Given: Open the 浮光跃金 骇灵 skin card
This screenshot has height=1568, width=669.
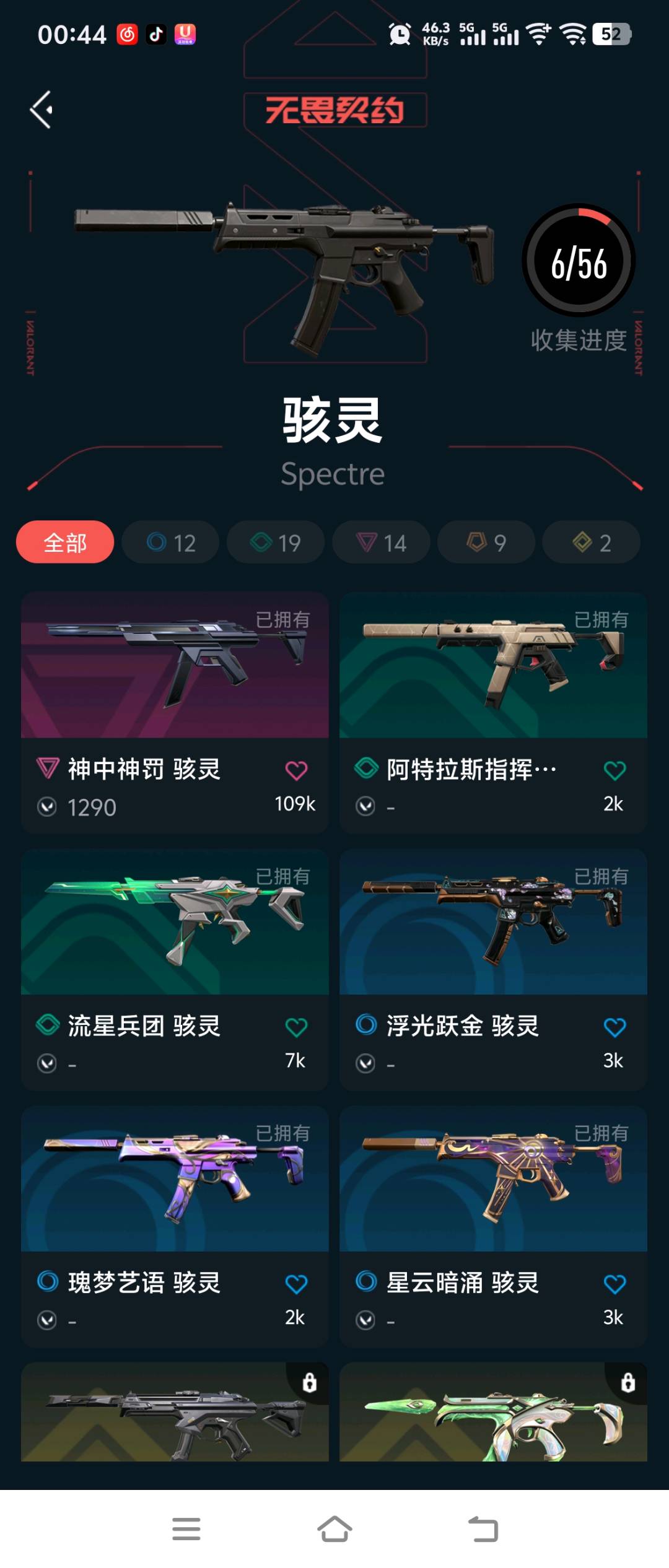Looking at the screenshot, I should [x=493, y=923].
